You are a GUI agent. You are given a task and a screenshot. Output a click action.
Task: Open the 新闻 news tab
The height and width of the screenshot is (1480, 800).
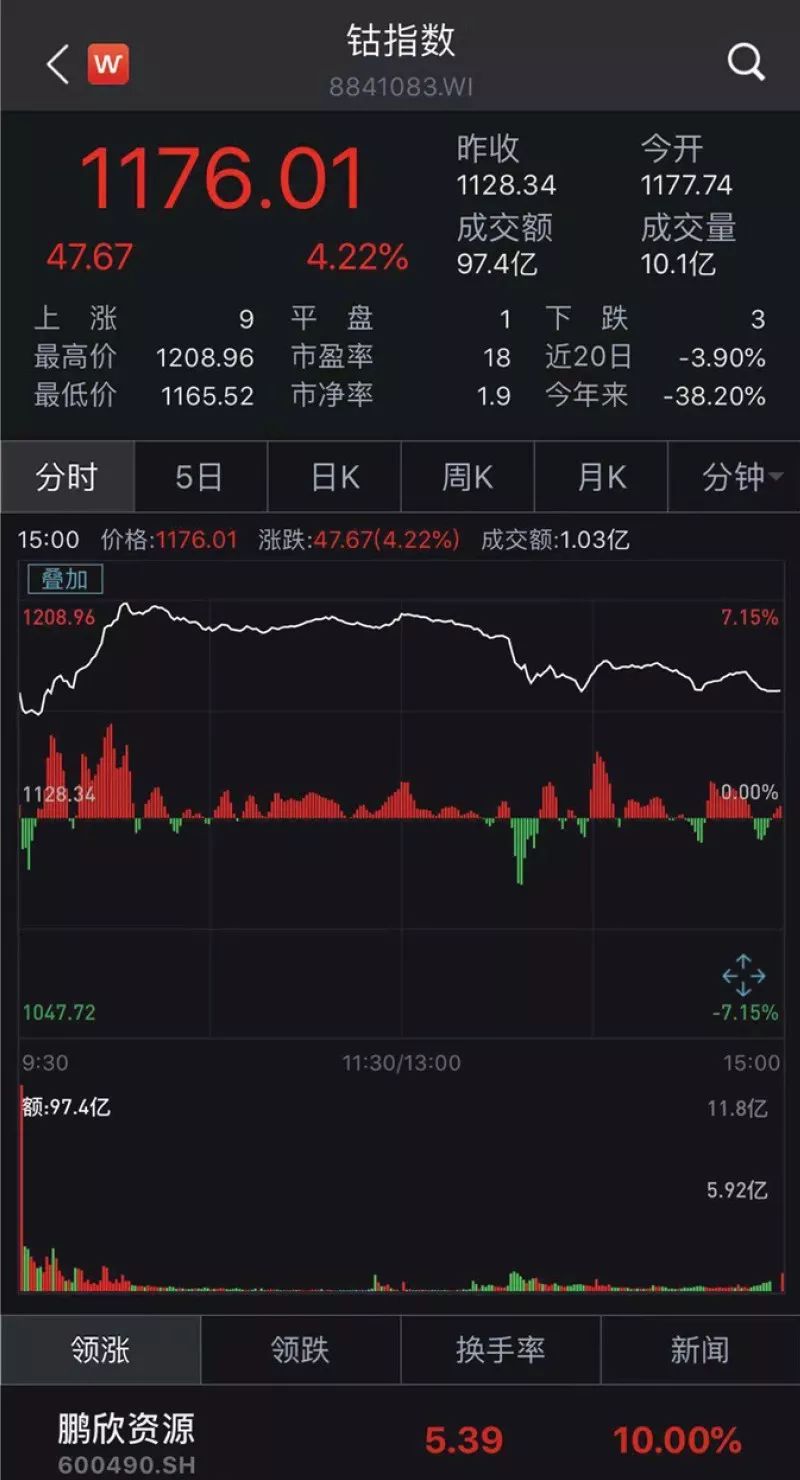[700, 1350]
